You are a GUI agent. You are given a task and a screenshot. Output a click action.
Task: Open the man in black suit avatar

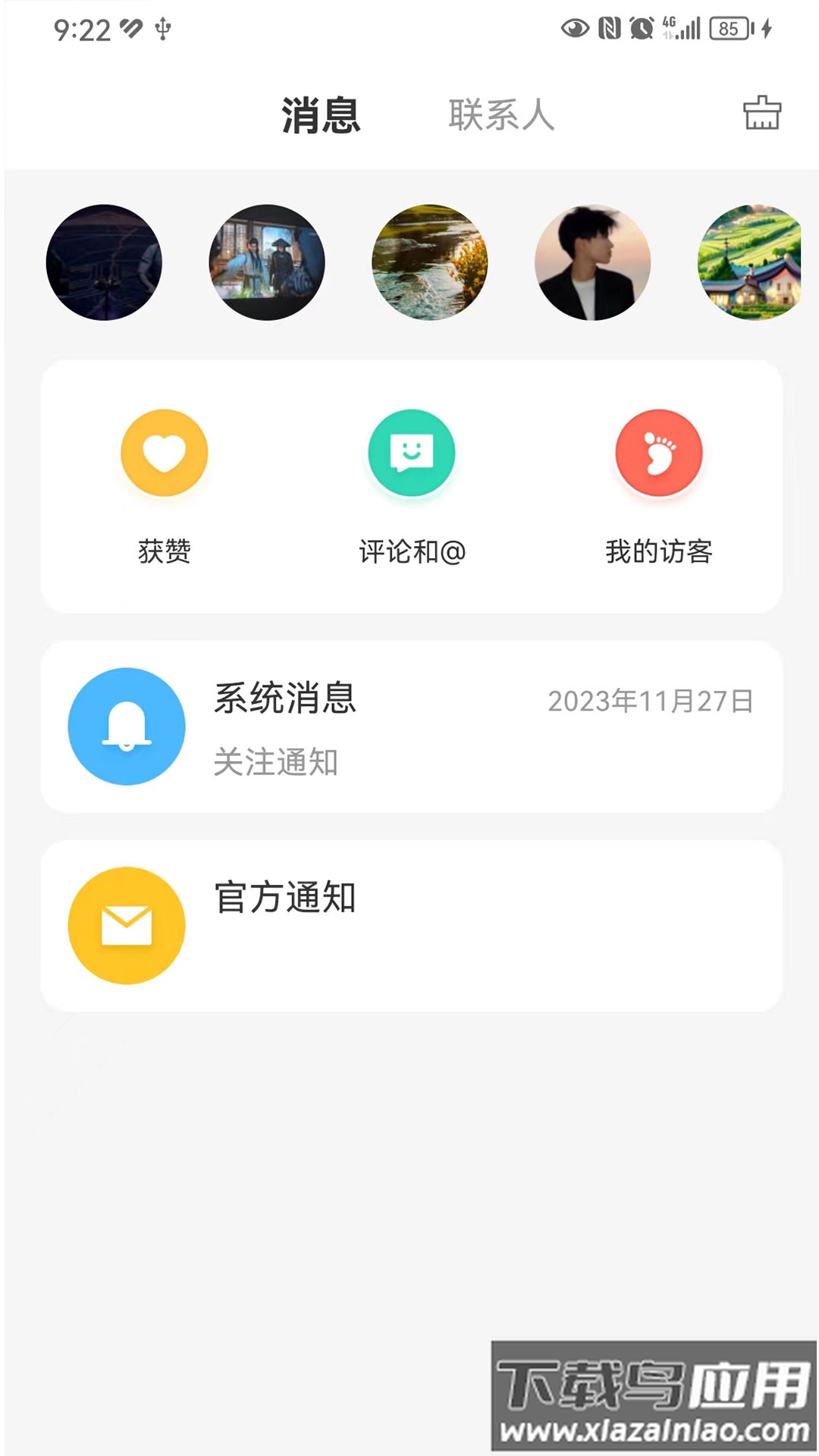[x=592, y=262]
